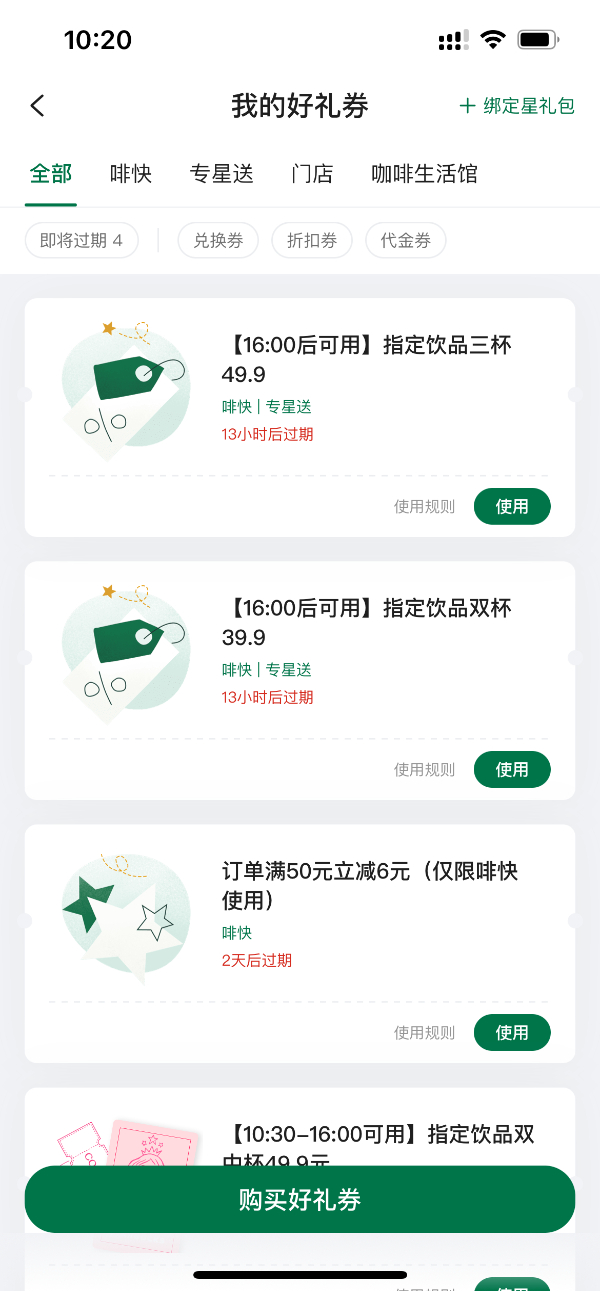Image resolution: width=600 pixels, height=1291 pixels.
Task: Switch to 咖啡生活馆 tab
Action: pyautogui.click(x=424, y=174)
